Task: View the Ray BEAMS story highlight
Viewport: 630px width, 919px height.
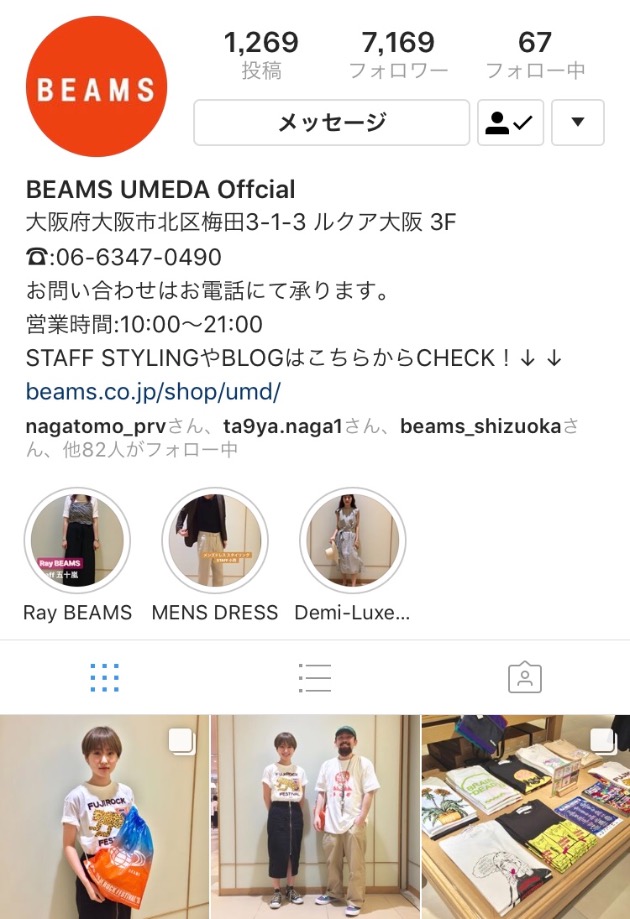Action: point(77,543)
